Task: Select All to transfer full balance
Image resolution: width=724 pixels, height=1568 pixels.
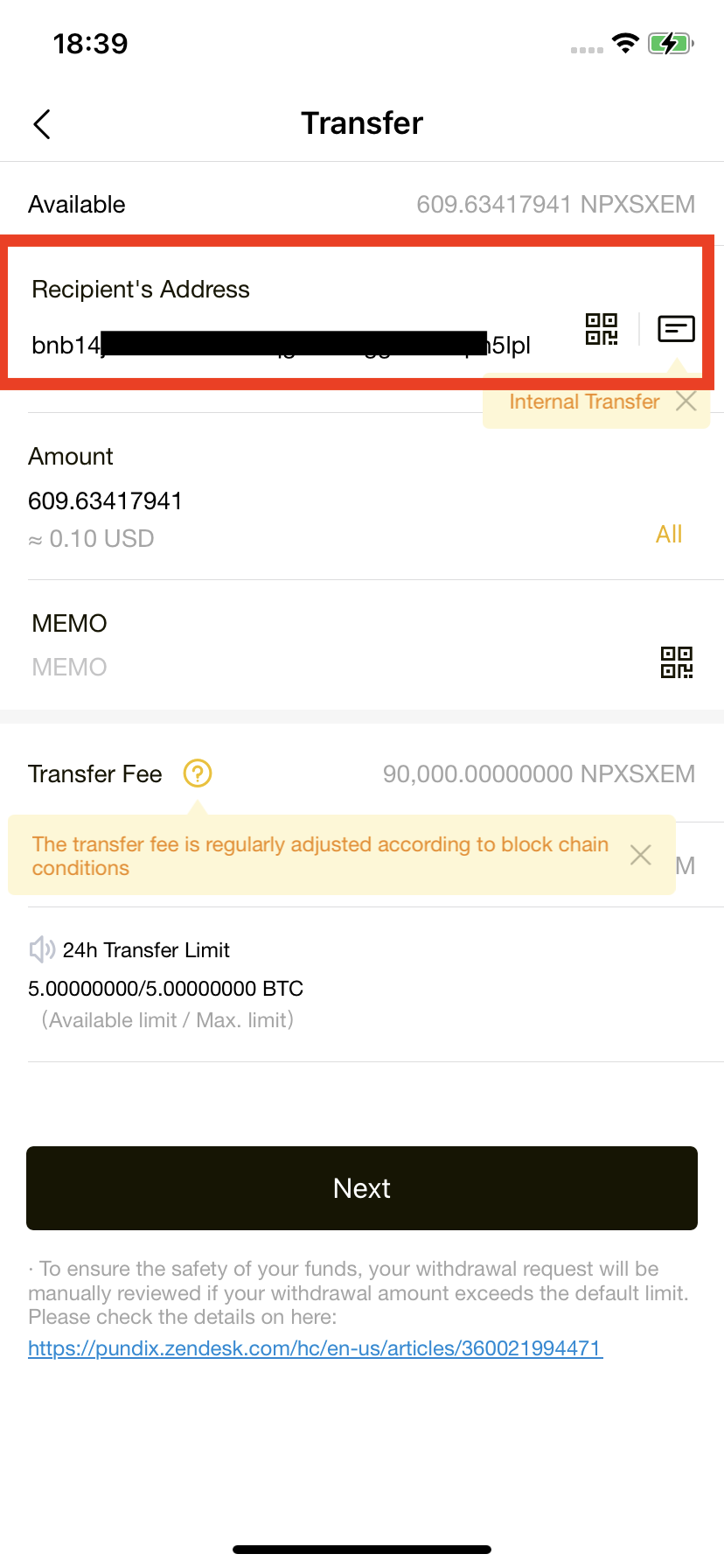Action: tap(669, 534)
